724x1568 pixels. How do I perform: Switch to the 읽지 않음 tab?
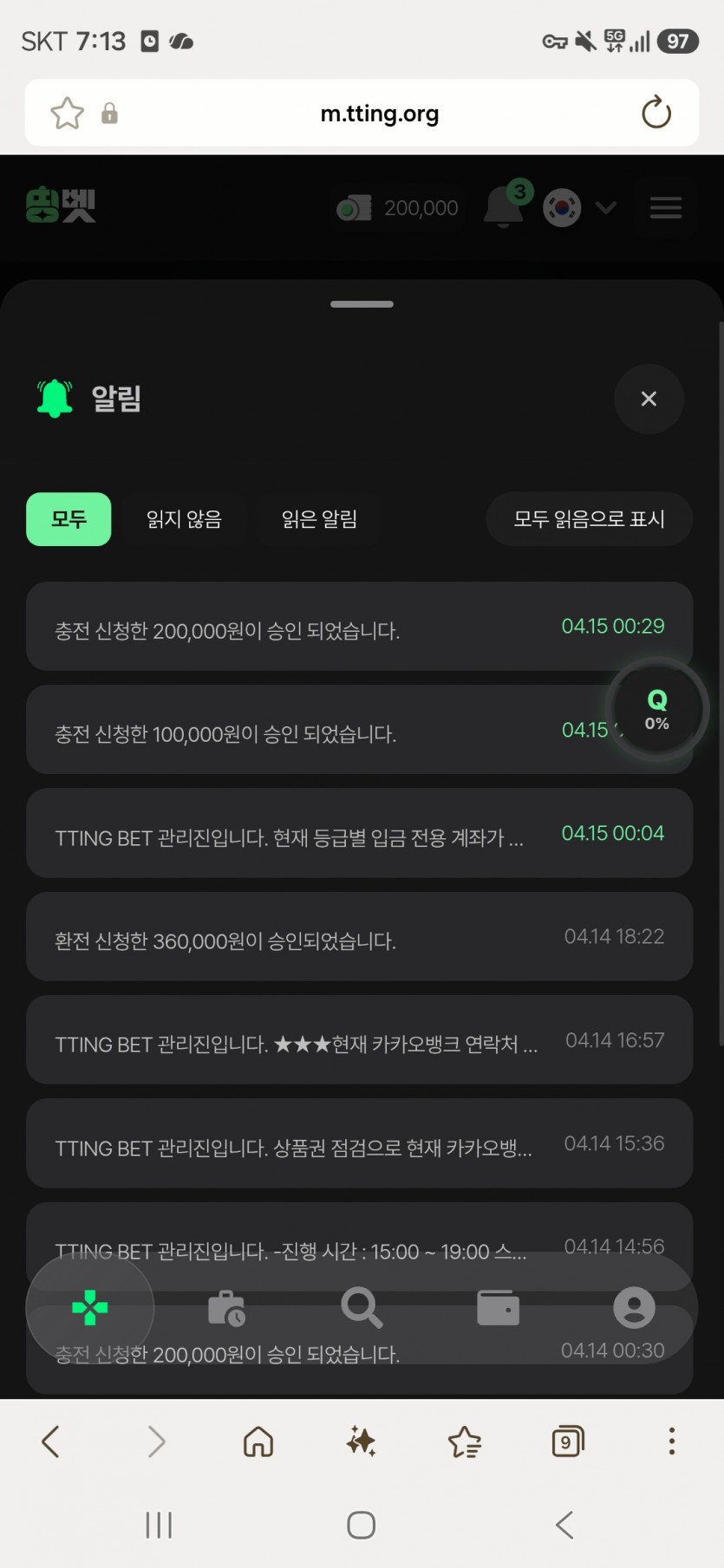pyautogui.click(x=184, y=519)
